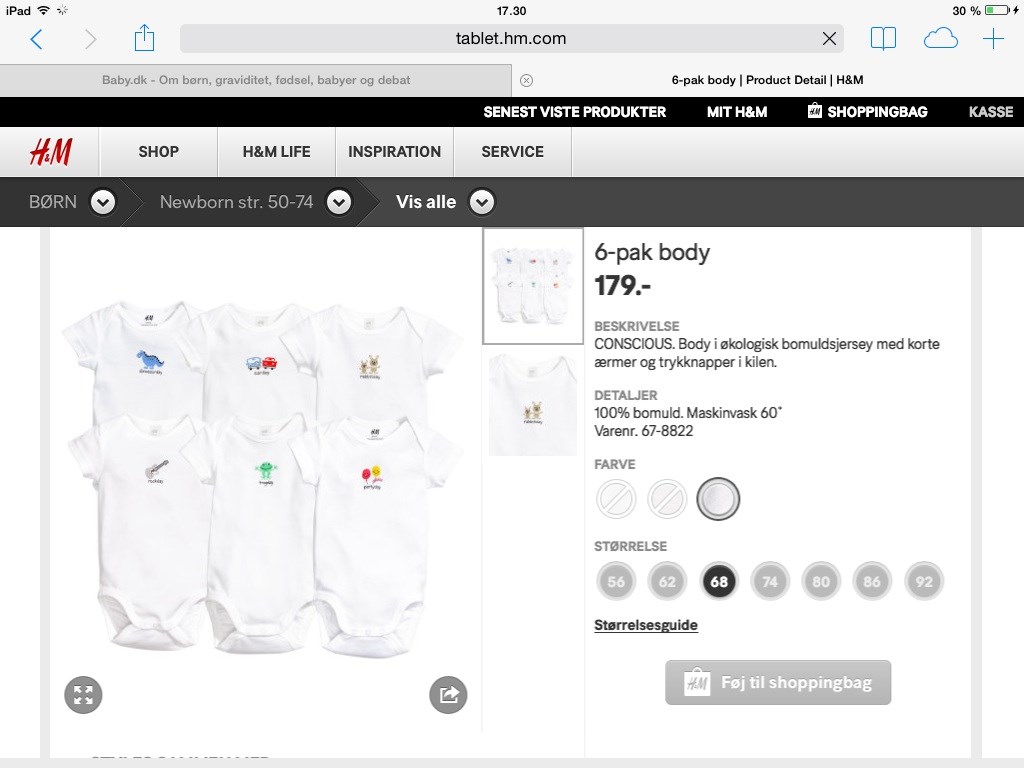The image size is (1024, 768).
Task: Expand the BØRN category dropdown
Action: click(x=102, y=202)
